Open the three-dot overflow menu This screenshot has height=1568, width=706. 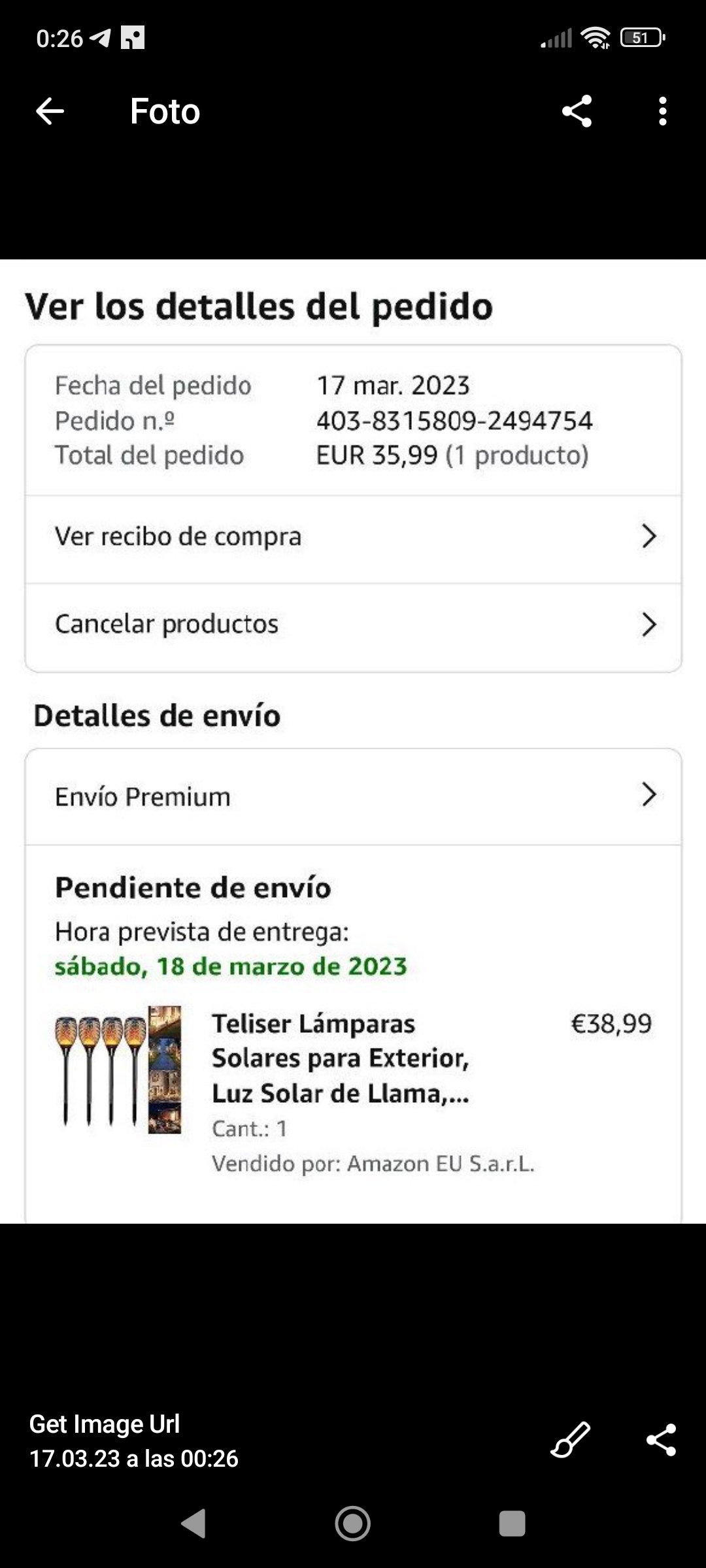tap(663, 111)
